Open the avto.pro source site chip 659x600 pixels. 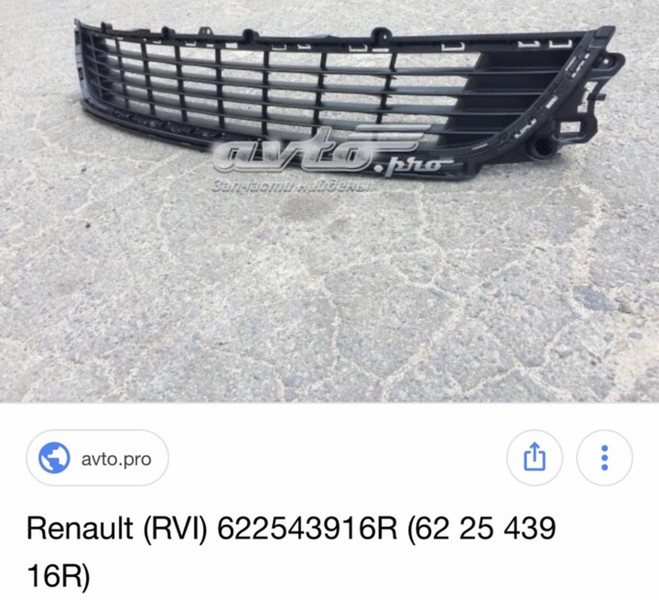pos(97,459)
